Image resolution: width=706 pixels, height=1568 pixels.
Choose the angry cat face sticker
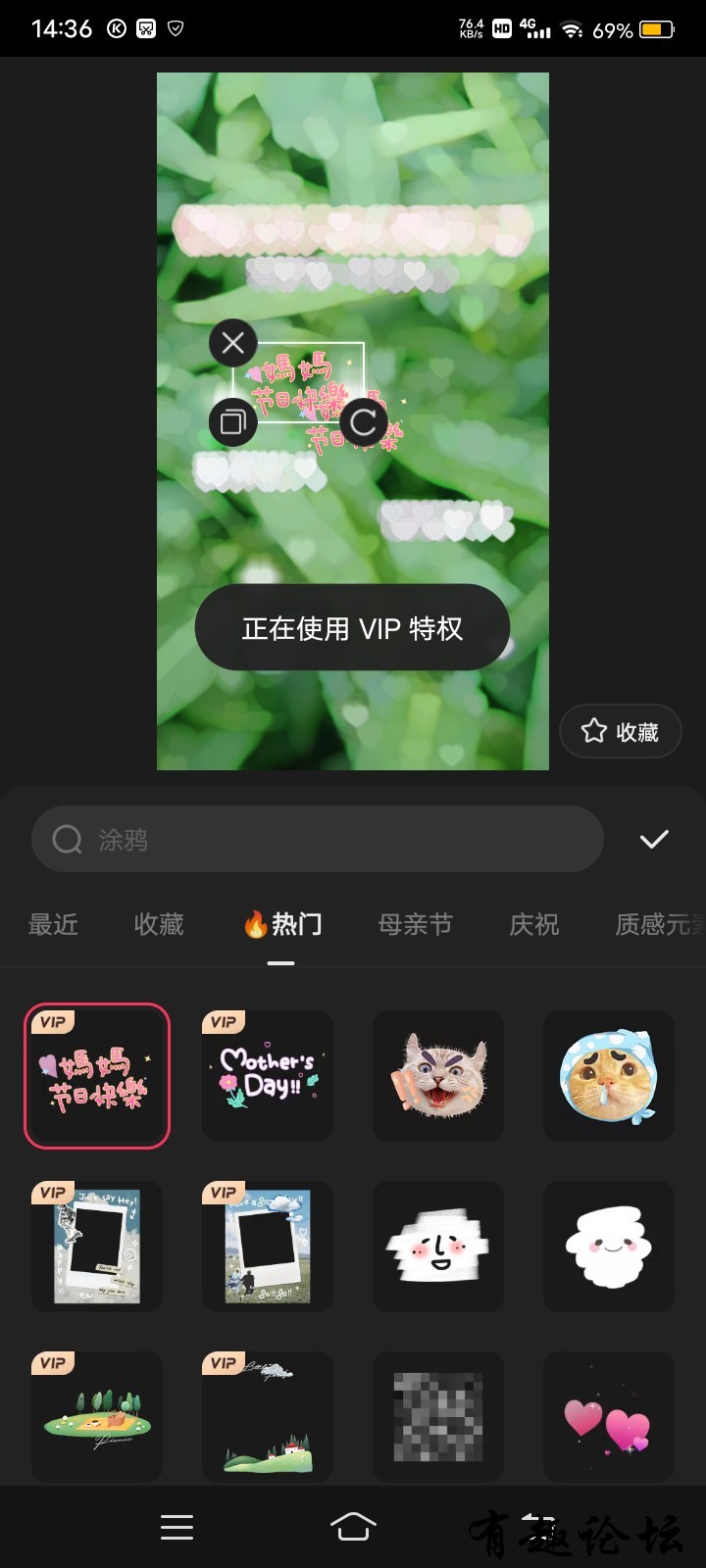(438, 1075)
